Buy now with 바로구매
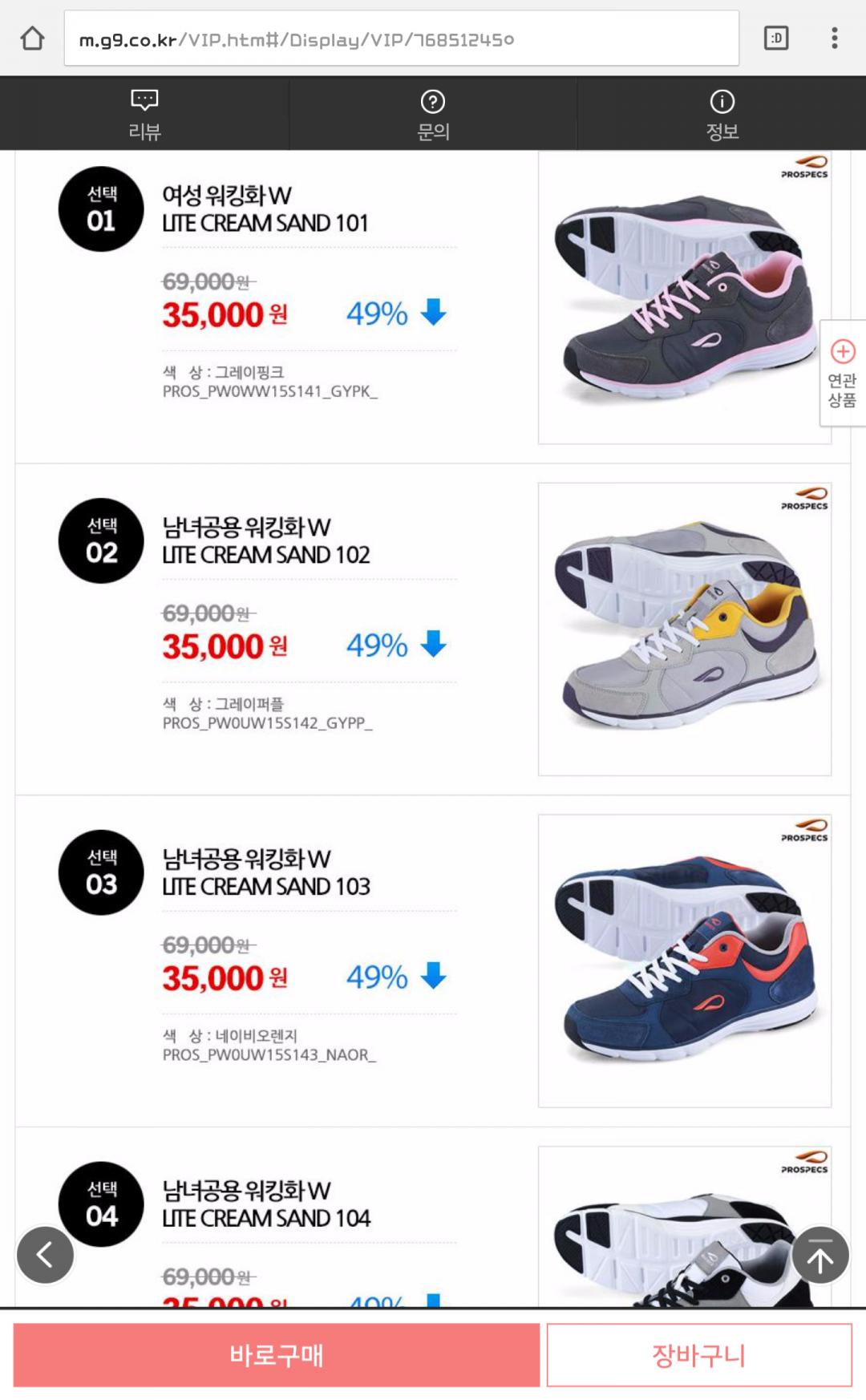866x1400 pixels. point(277,1355)
